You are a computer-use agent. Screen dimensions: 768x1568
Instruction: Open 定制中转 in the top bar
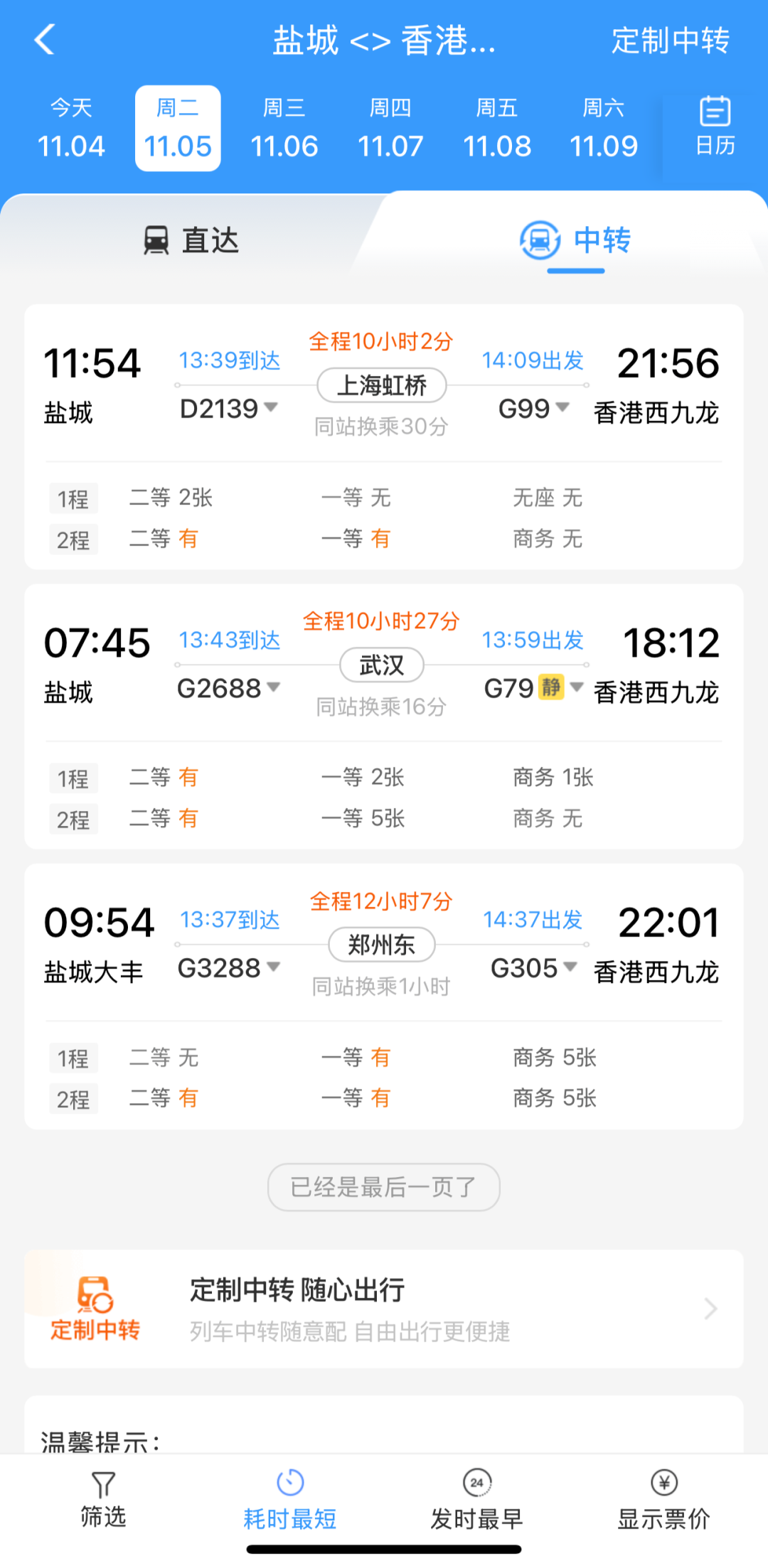point(670,41)
